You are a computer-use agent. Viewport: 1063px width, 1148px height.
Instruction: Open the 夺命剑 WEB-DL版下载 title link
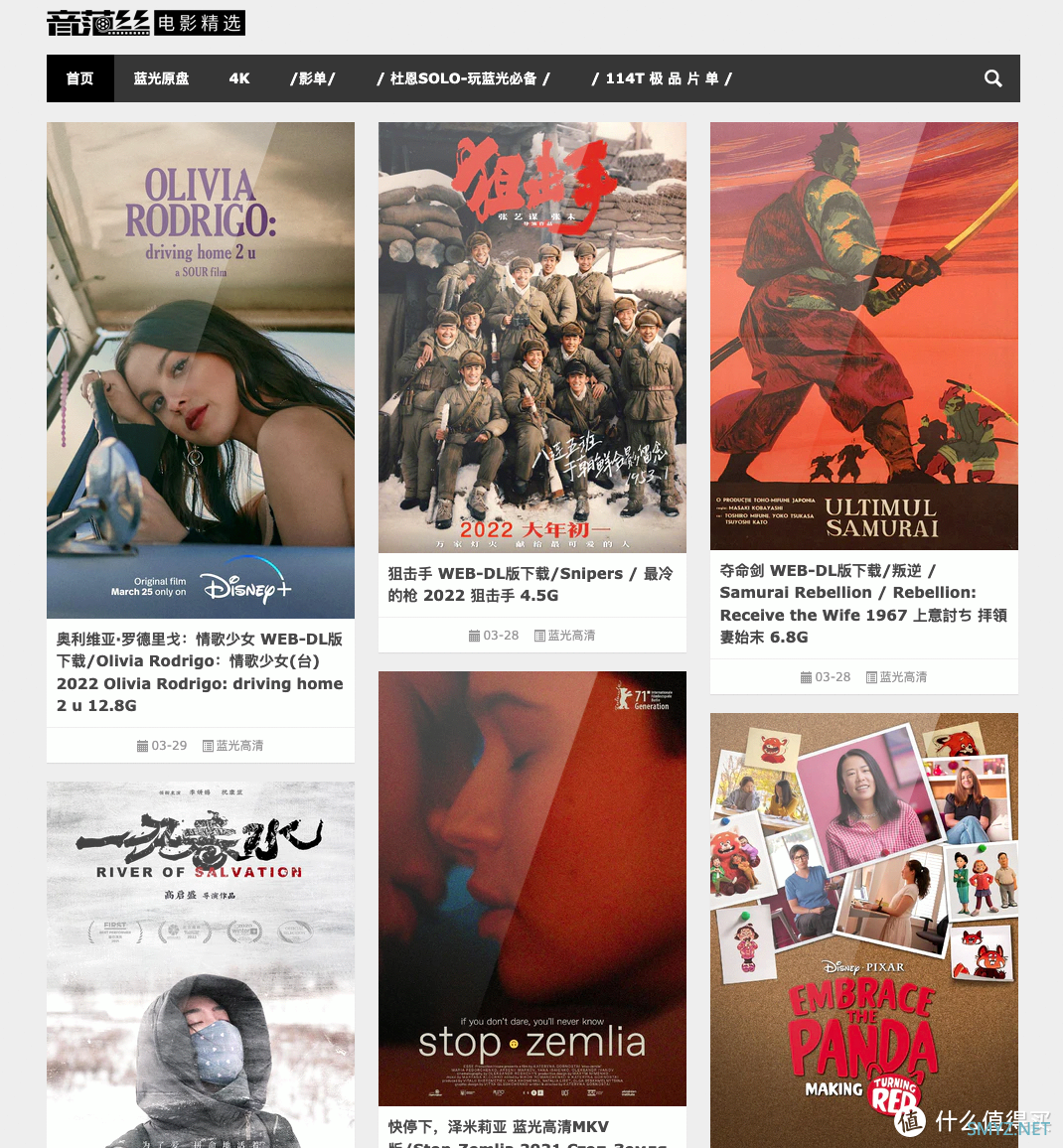point(863,604)
